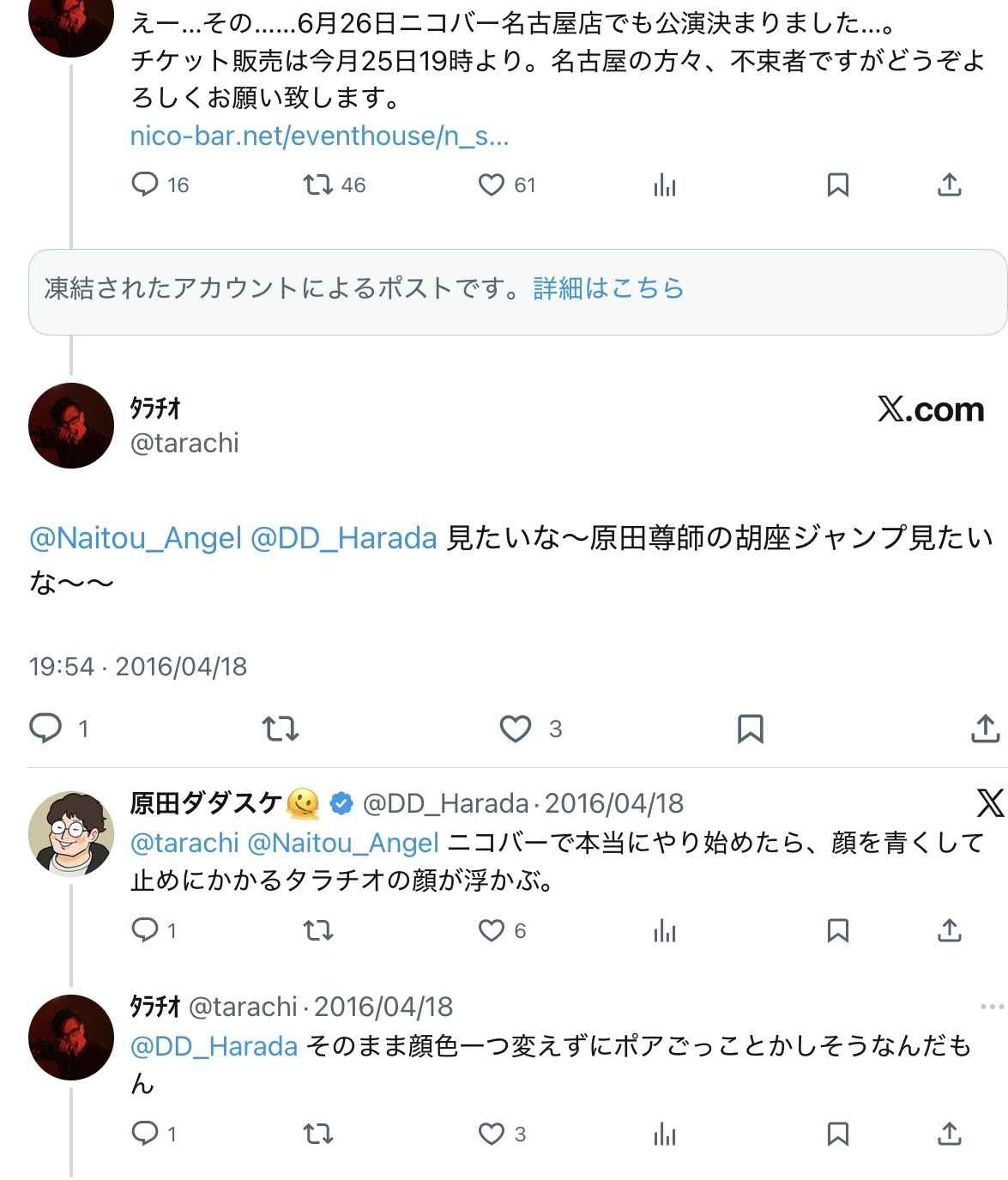Open 原田ダダスケ's profile picture

coord(70,833)
